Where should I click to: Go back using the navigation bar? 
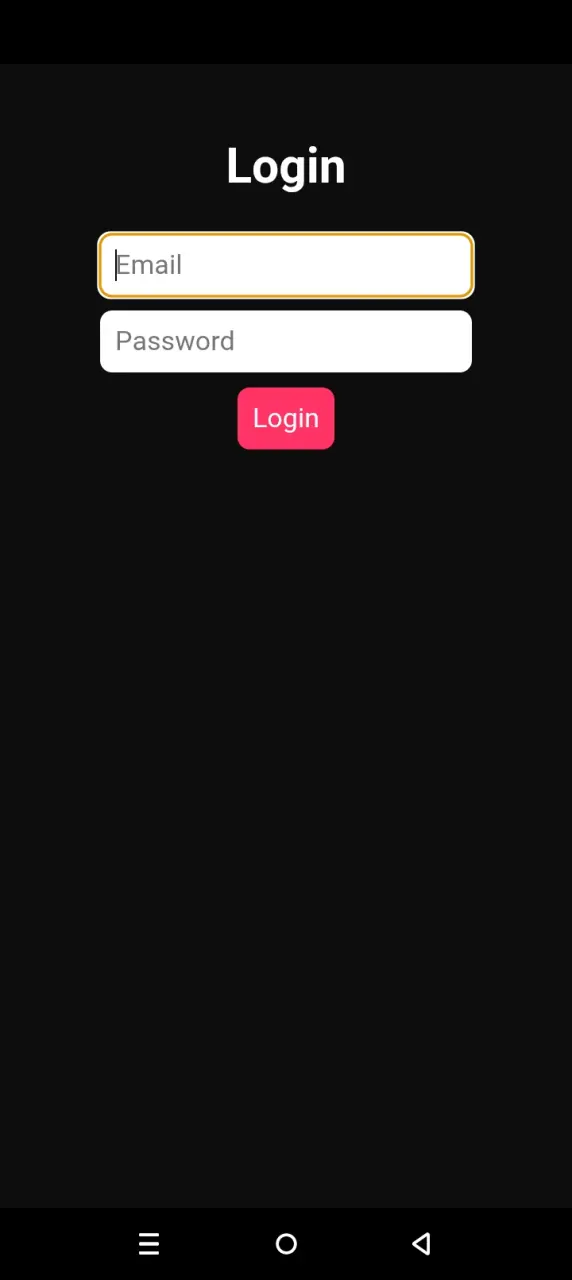[x=421, y=1244]
